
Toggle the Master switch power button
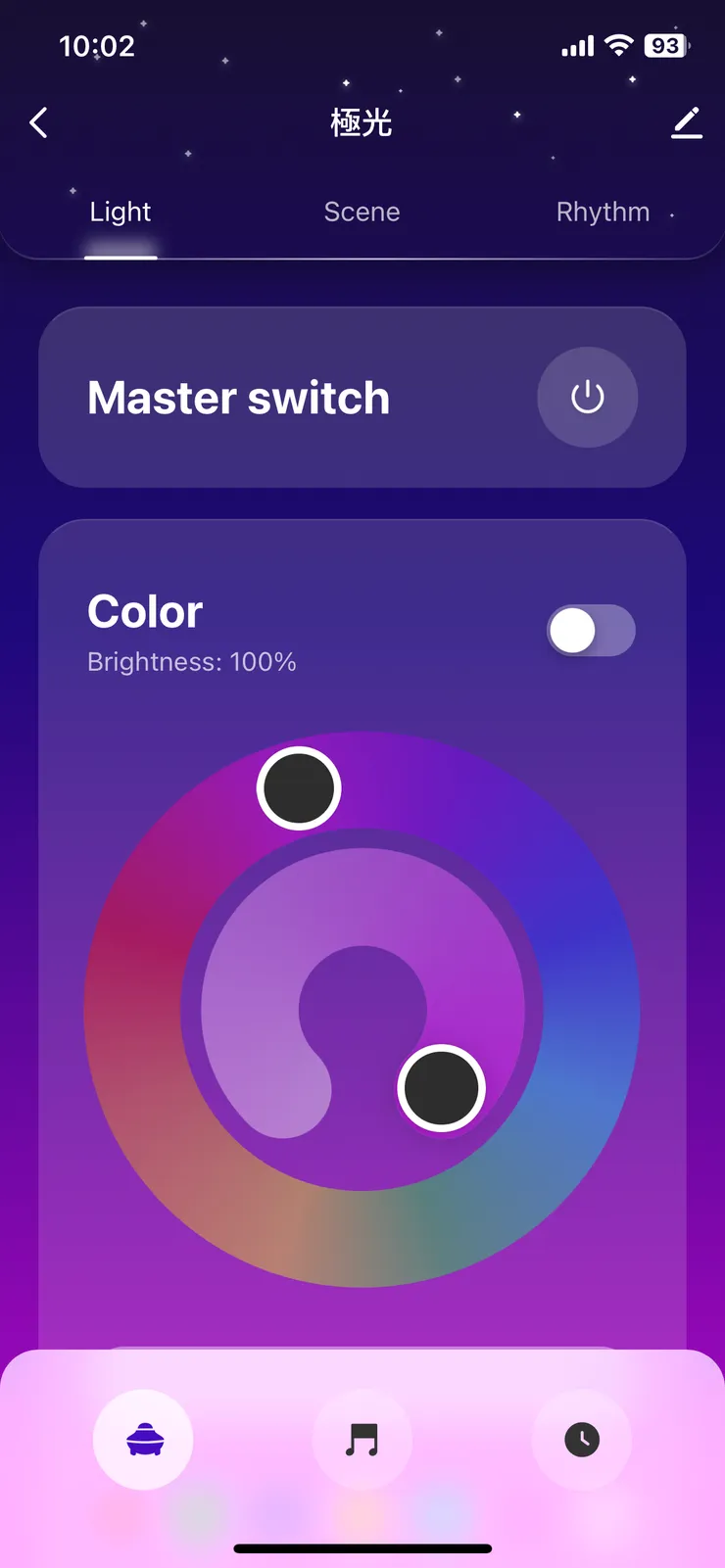(x=588, y=398)
